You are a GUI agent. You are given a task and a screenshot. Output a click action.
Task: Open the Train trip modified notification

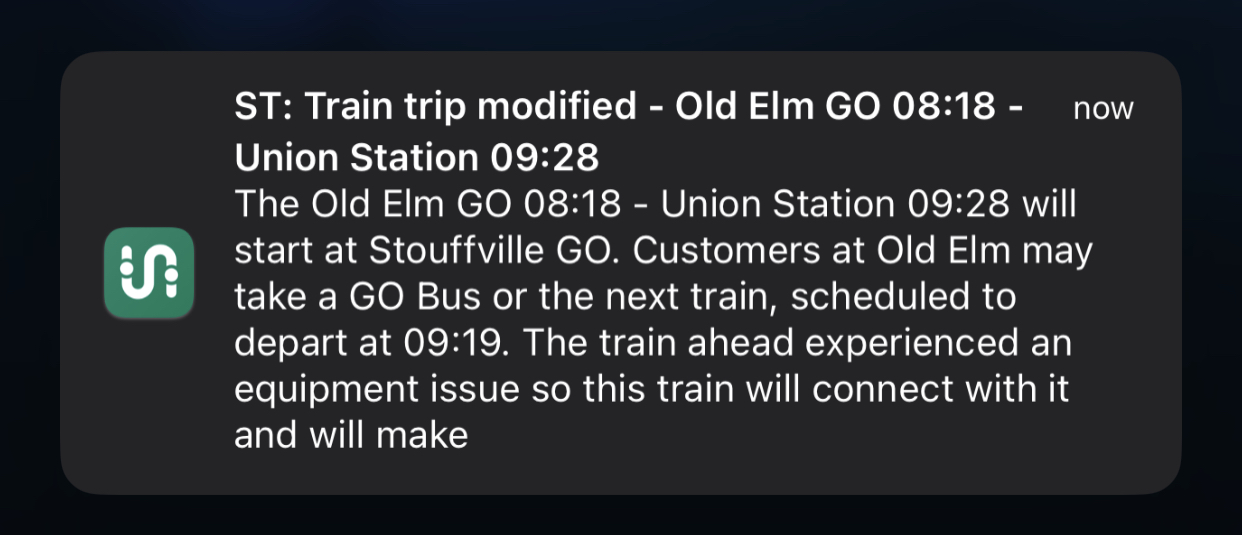pyautogui.click(x=620, y=272)
